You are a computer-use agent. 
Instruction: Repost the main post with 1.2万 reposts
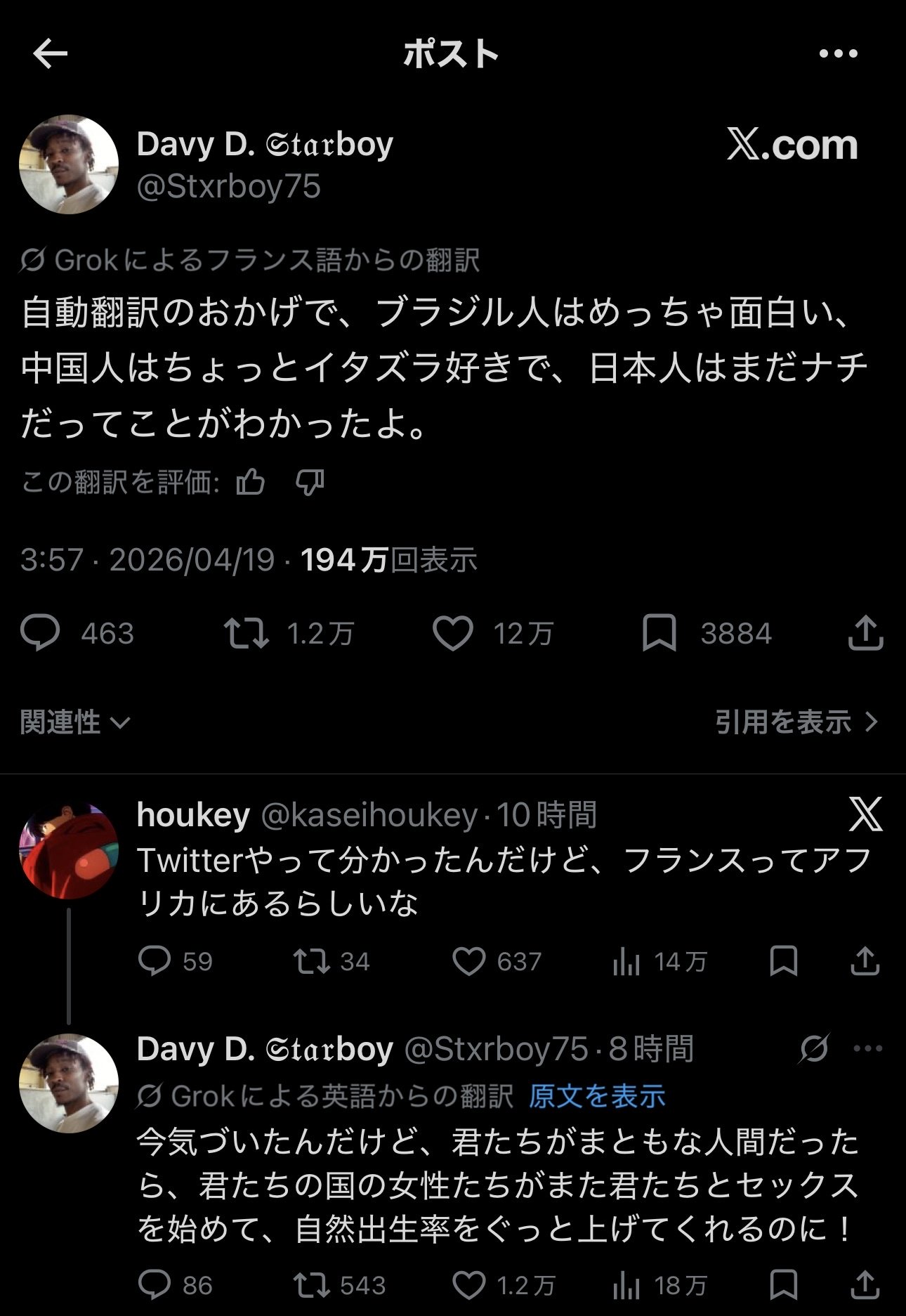[x=246, y=632]
